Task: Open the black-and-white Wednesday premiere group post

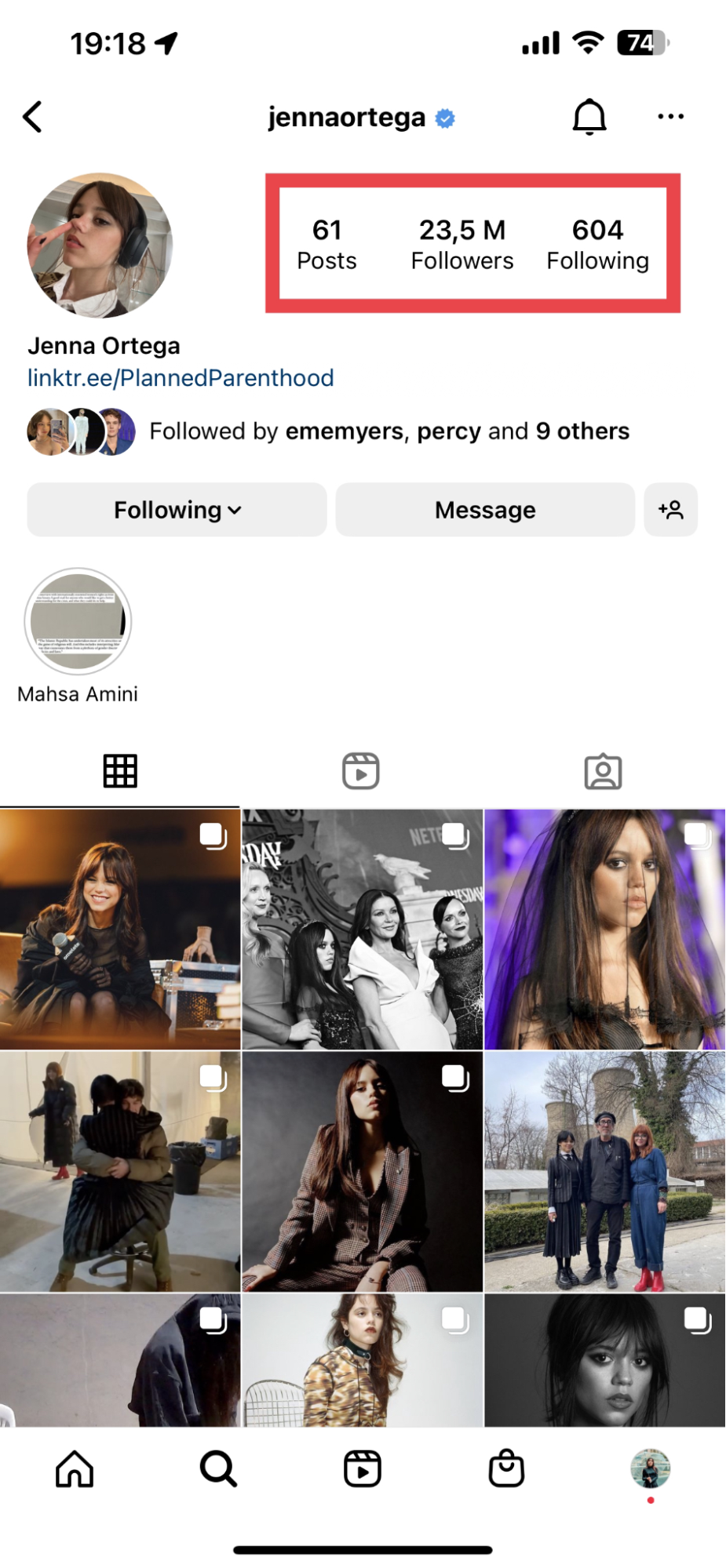Action: pyautogui.click(x=362, y=930)
